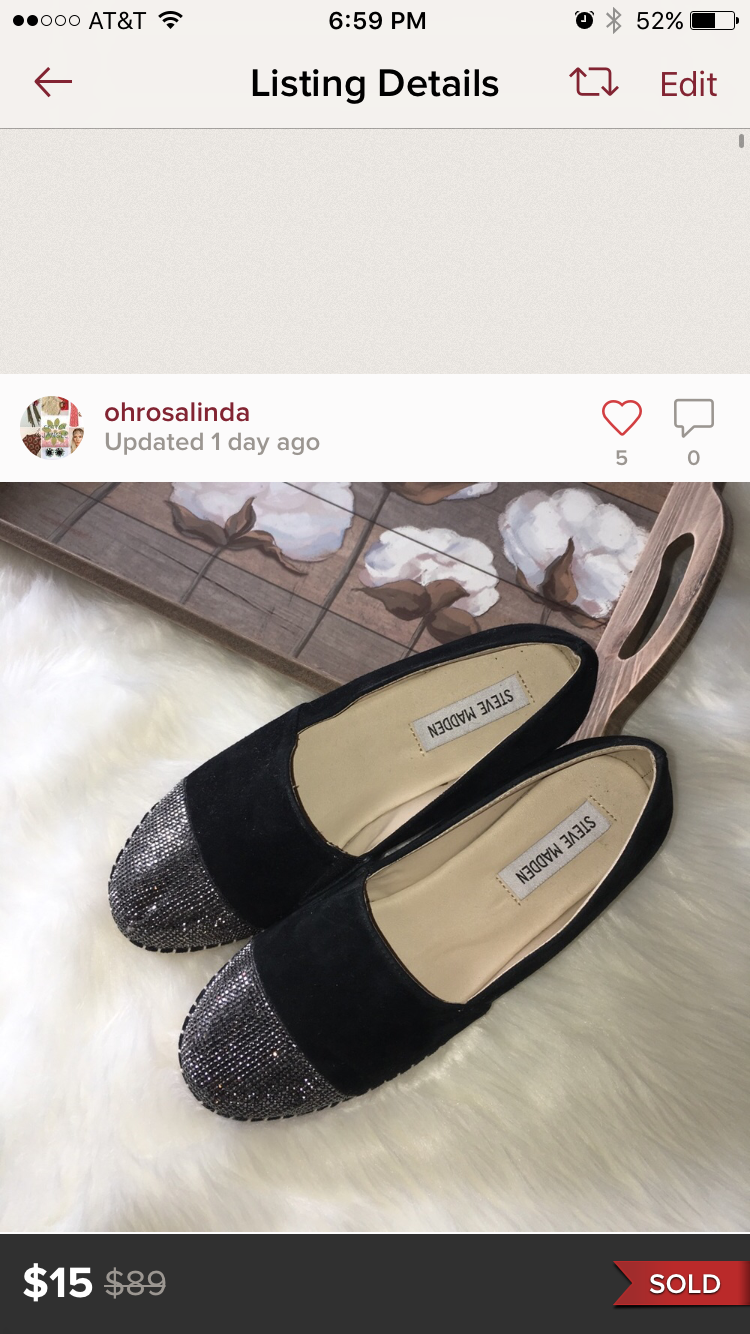The height and width of the screenshot is (1334, 750).
Task: Tap Edit to modify the listing
Action: coord(688,84)
